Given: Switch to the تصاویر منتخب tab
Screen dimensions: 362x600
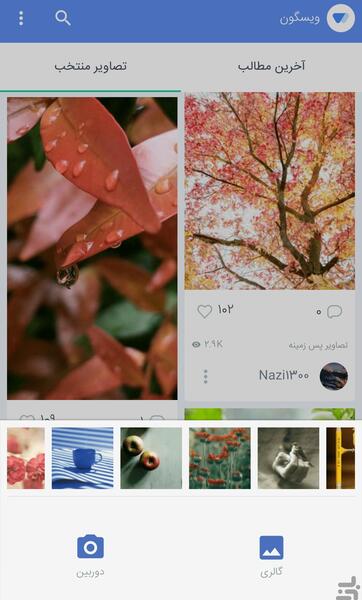Looking at the screenshot, I should [x=90, y=67].
